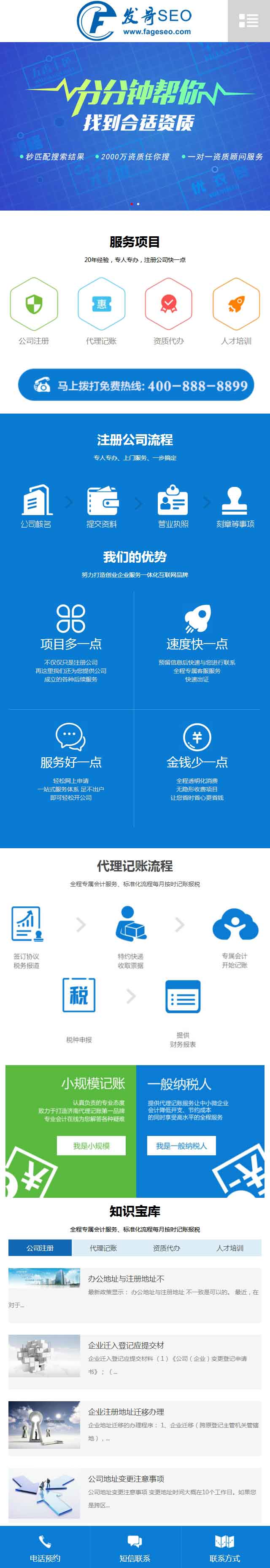Open the 分分钟帮你找到合适资质 banner
Viewport: 270px width, 1568px height.
(135, 126)
